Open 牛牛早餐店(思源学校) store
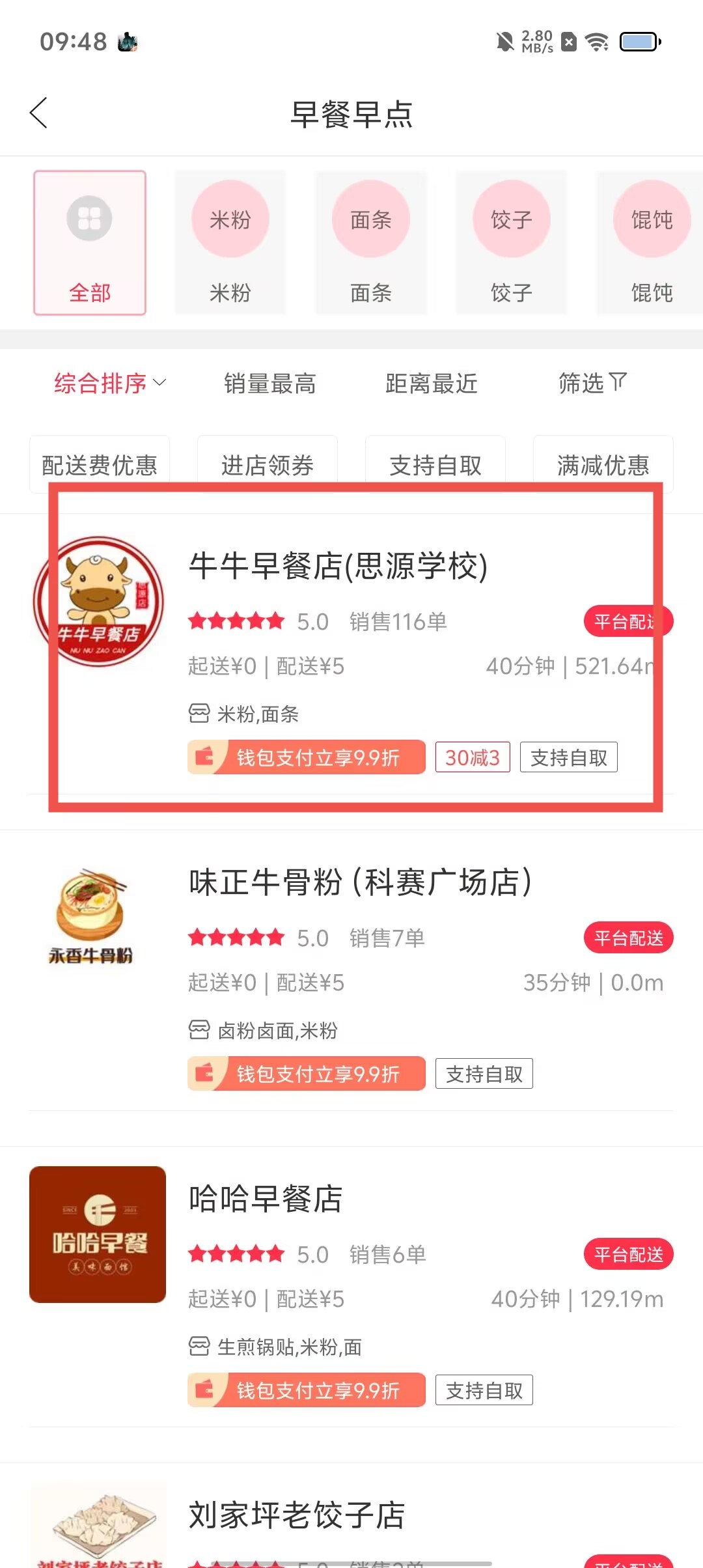This screenshot has width=703, height=1568. [338, 566]
